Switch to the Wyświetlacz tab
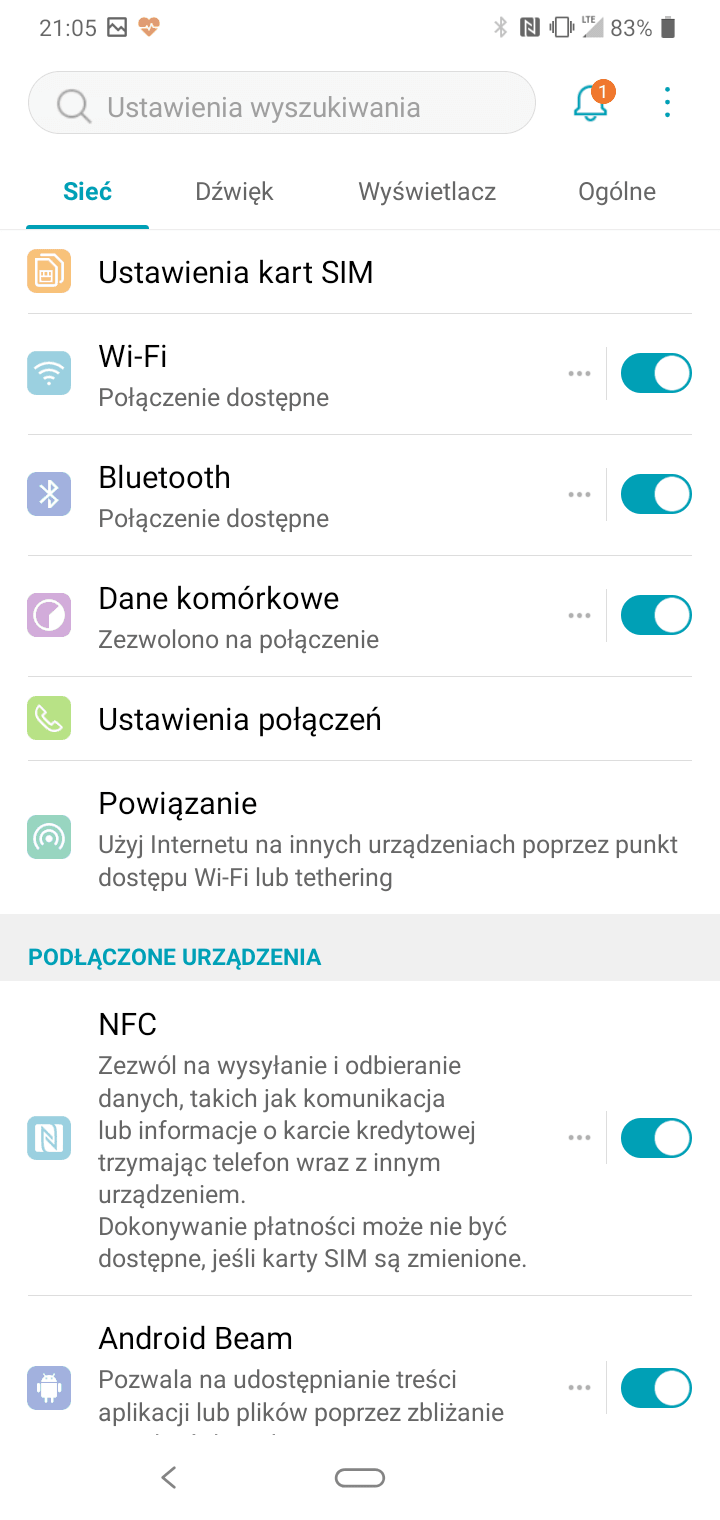720x1520 pixels. (x=427, y=191)
